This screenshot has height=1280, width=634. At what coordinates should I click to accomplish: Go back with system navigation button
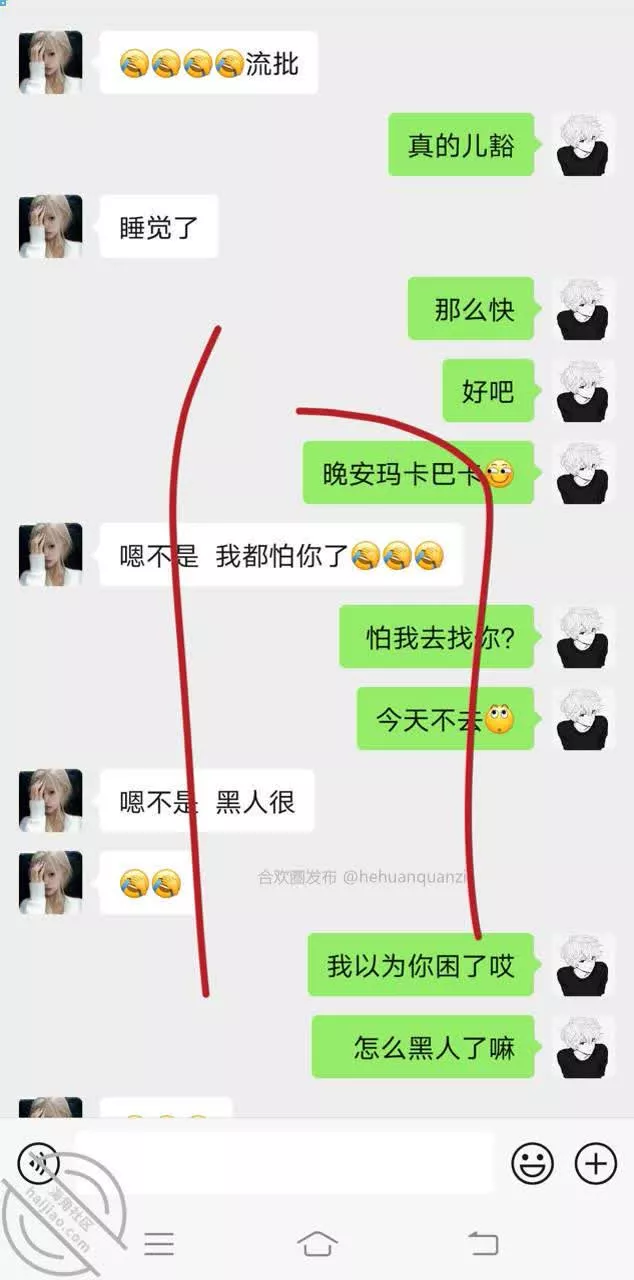[x=483, y=1243]
